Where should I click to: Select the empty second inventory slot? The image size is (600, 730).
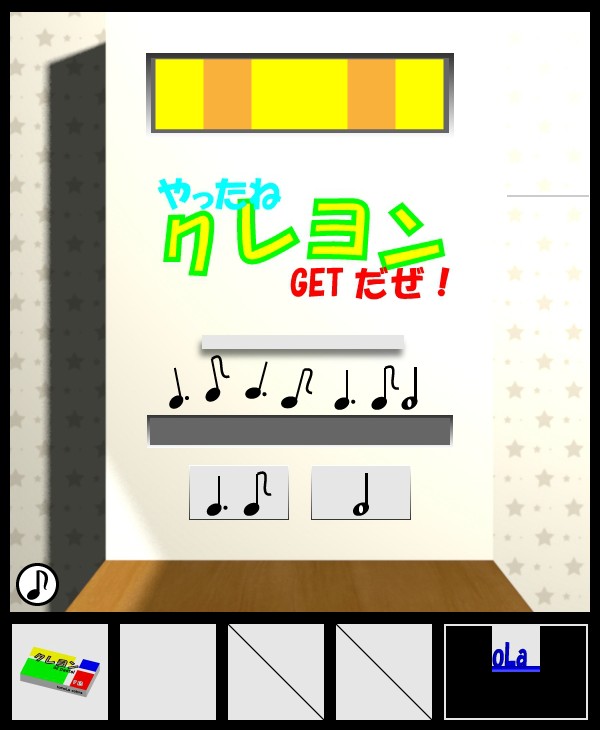click(x=168, y=672)
